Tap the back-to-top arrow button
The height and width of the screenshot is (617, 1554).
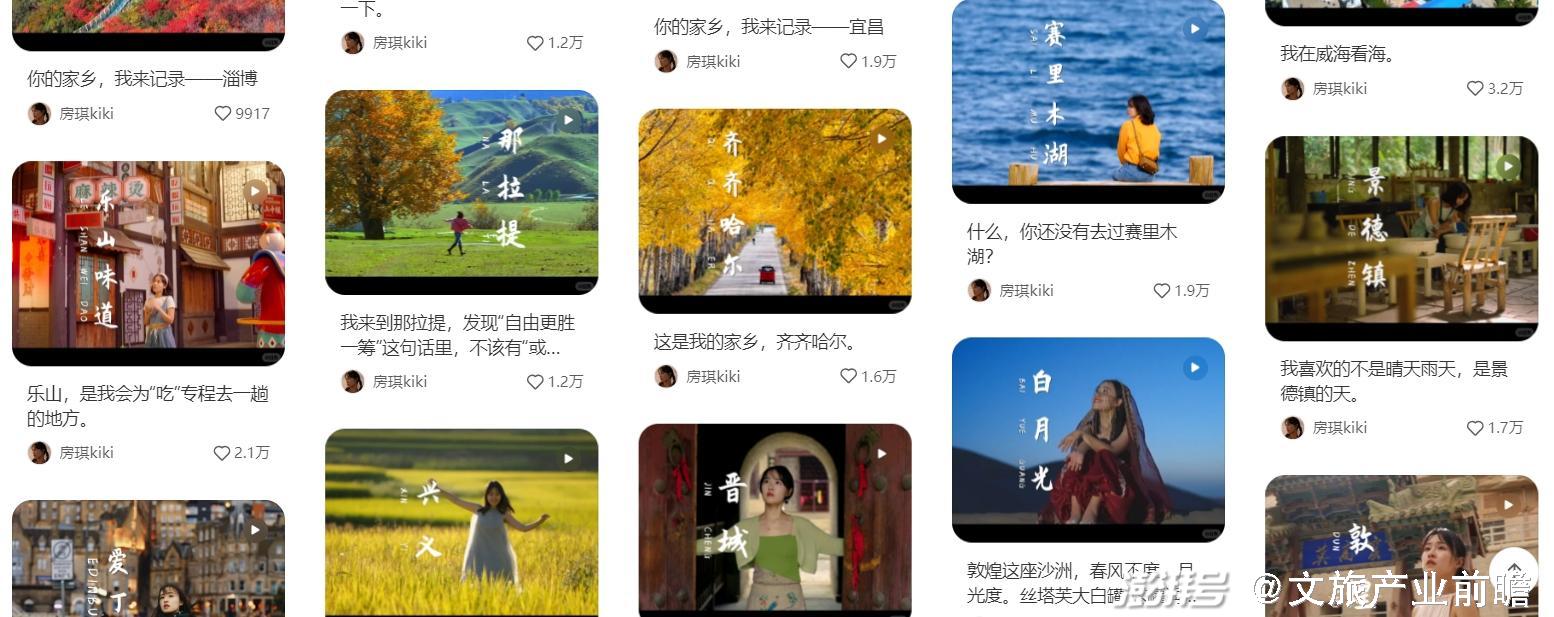pyautogui.click(x=1512, y=570)
